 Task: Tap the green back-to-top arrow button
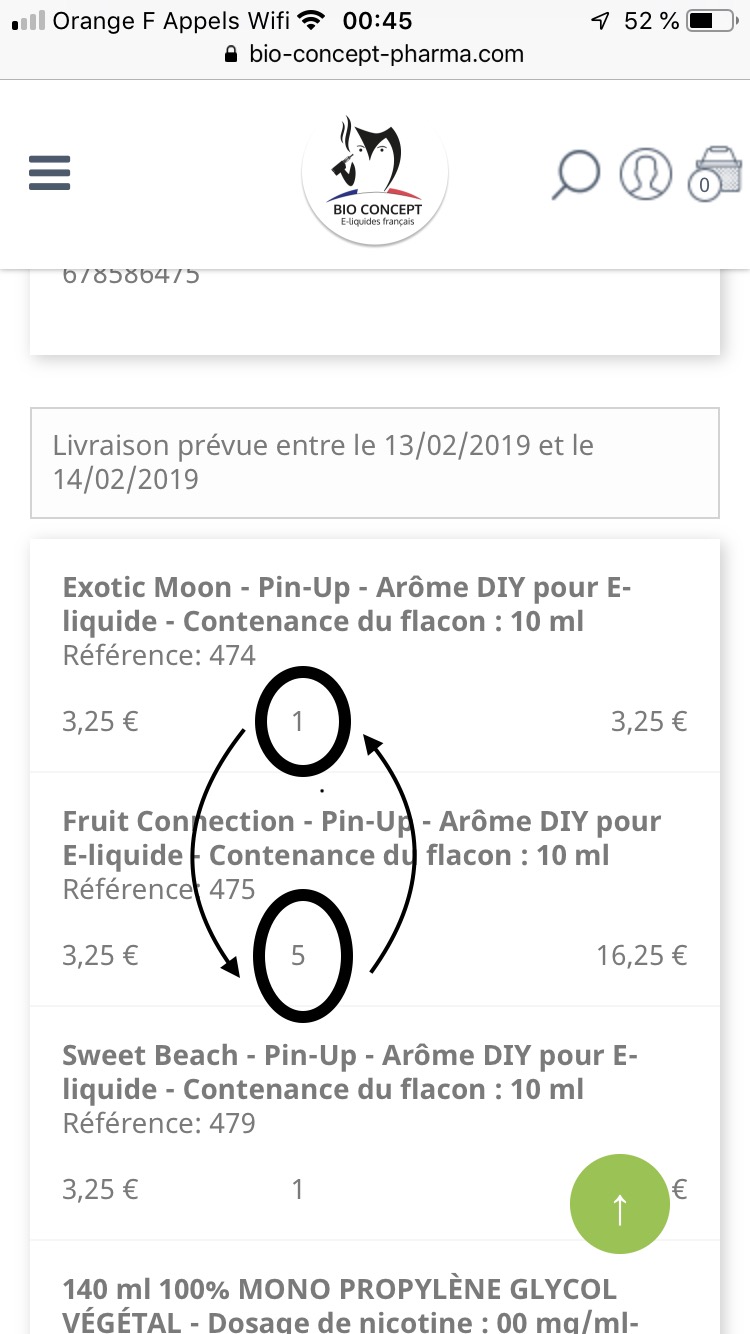pos(619,1204)
